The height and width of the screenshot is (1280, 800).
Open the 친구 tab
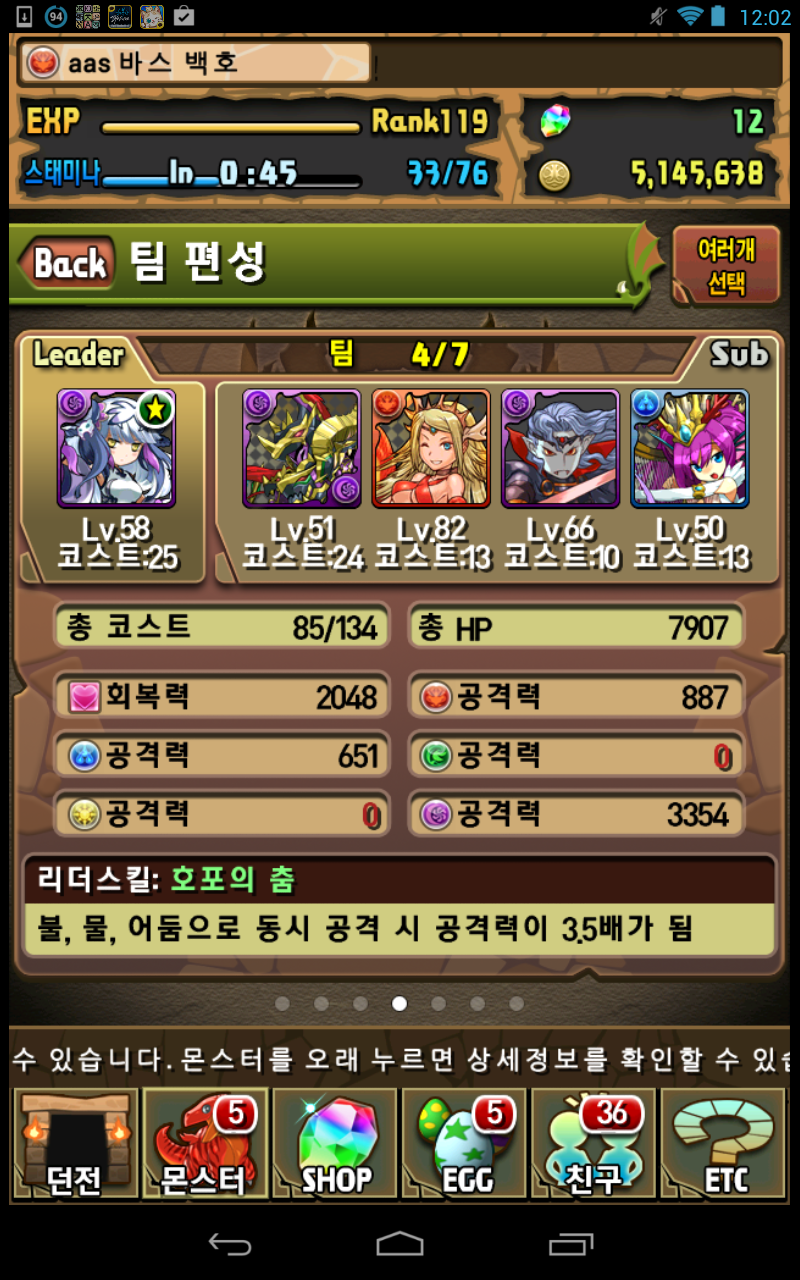594,1143
